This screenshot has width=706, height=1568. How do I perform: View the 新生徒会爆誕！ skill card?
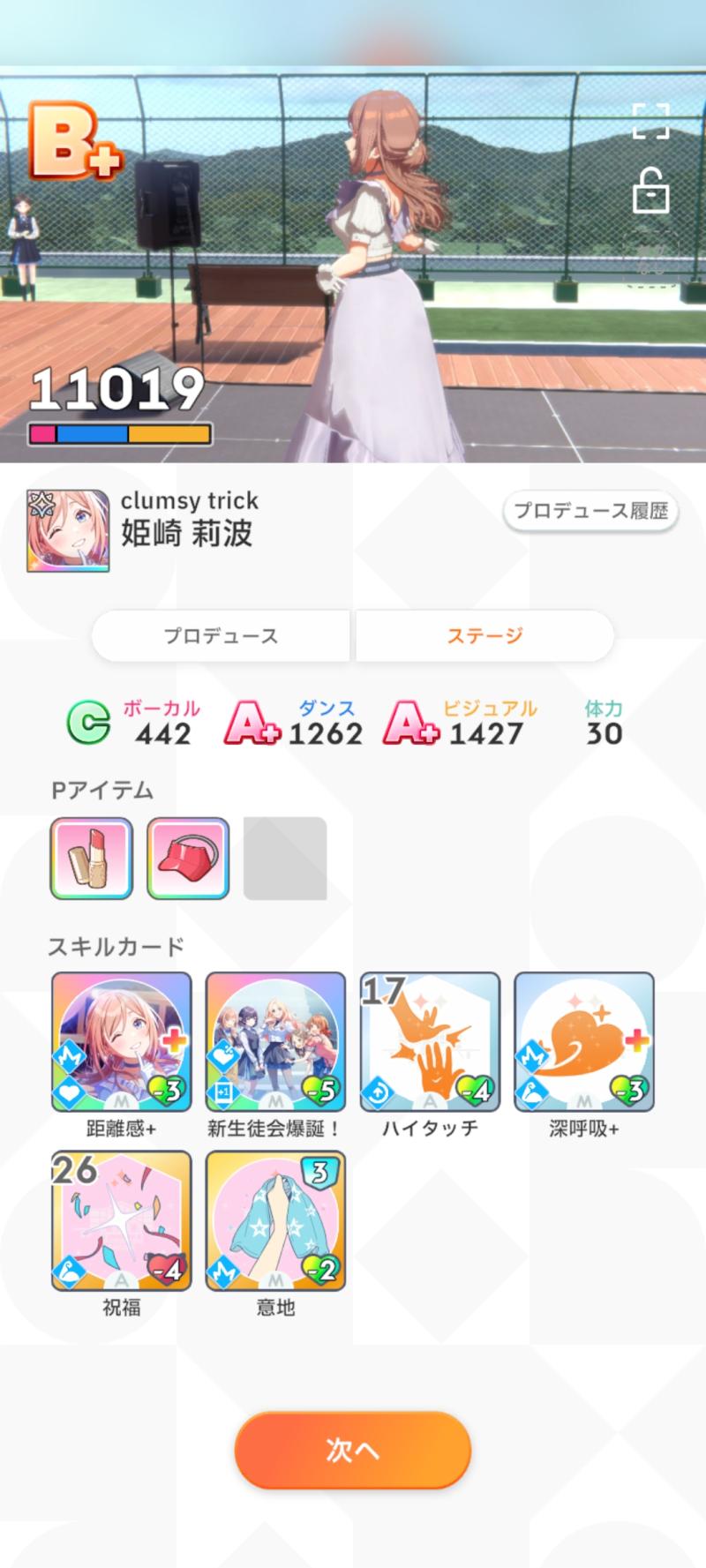pyautogui.click(x=275, y=1042)
